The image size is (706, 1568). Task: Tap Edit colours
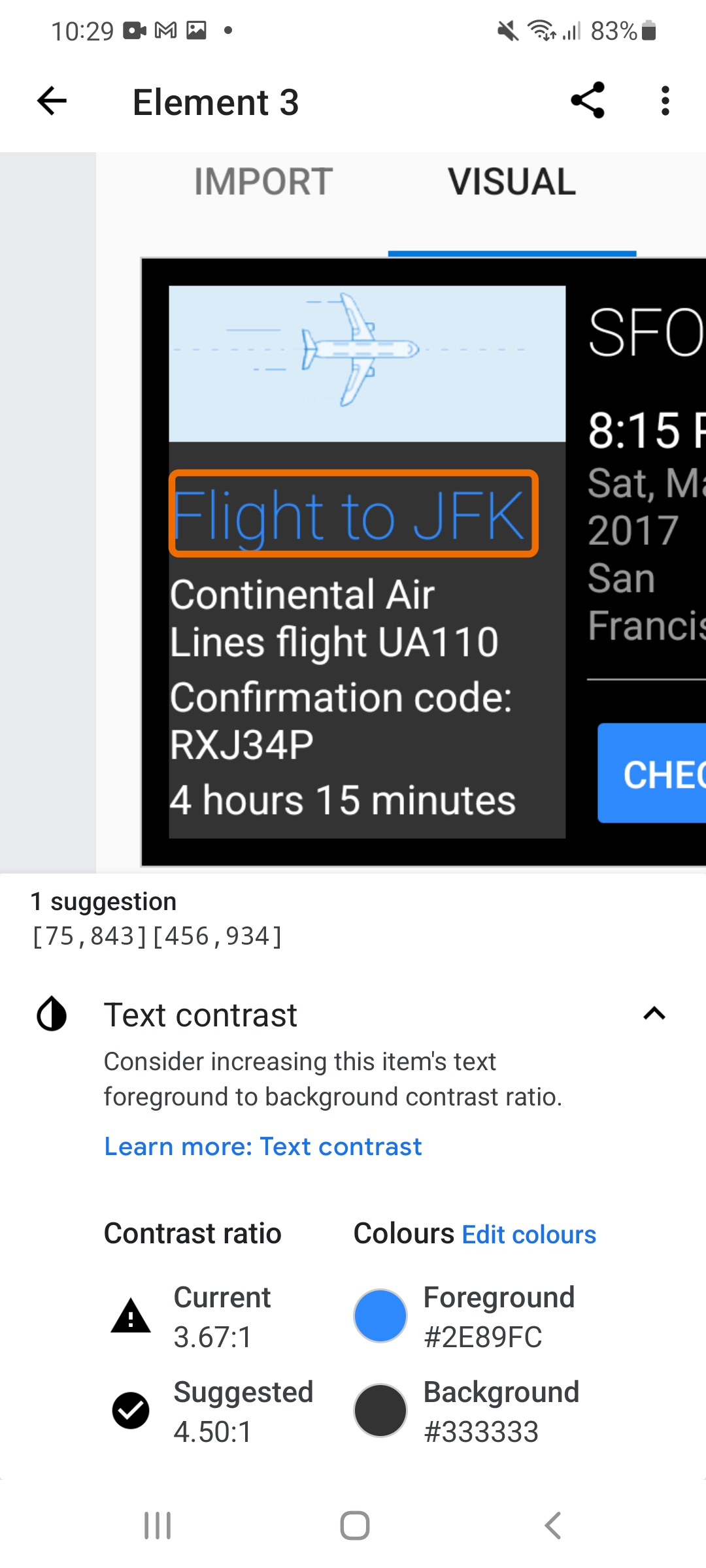(x=529, y=1233)
